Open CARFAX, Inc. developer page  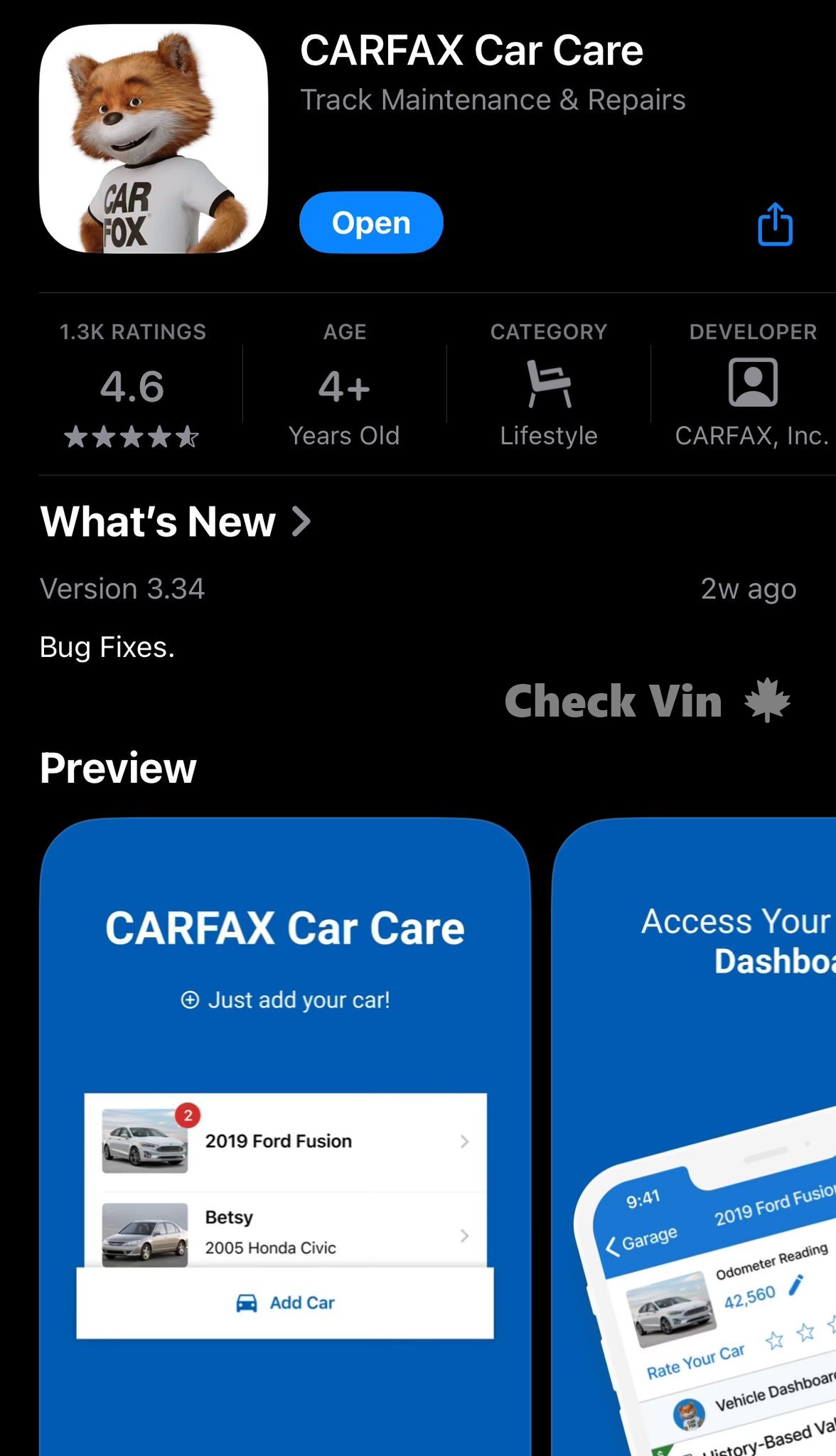point(752,385)
